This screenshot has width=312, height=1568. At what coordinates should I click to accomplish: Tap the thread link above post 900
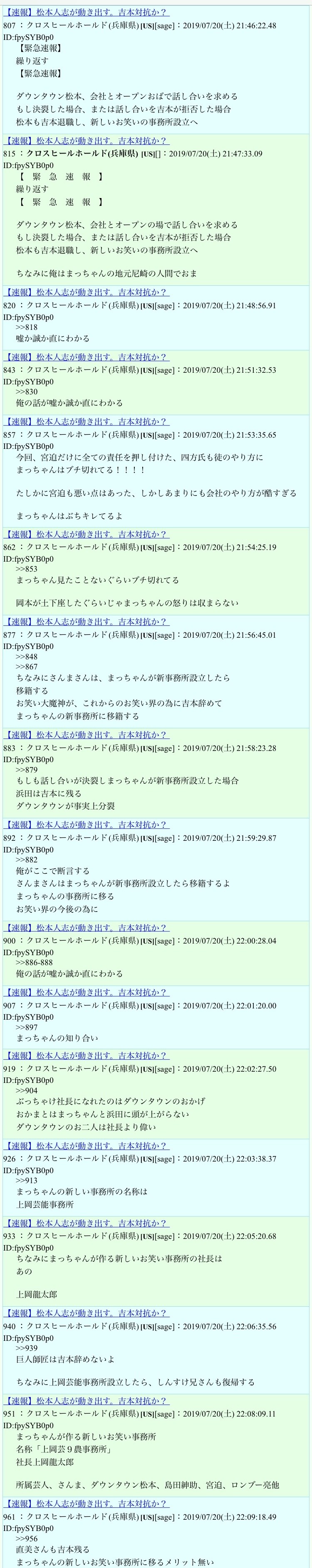pos(86,928)
